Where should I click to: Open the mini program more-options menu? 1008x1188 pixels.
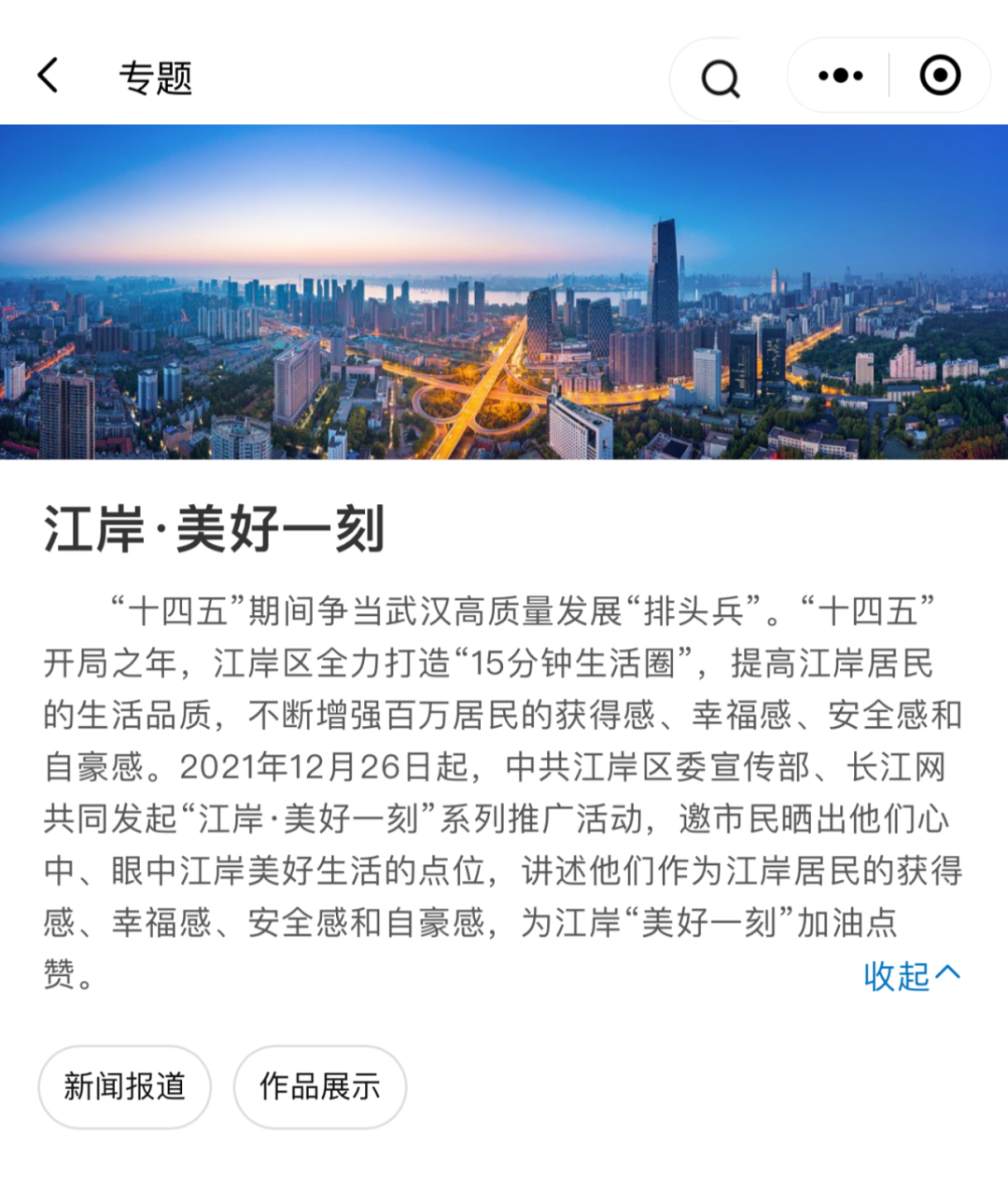(x=840, y=76)
